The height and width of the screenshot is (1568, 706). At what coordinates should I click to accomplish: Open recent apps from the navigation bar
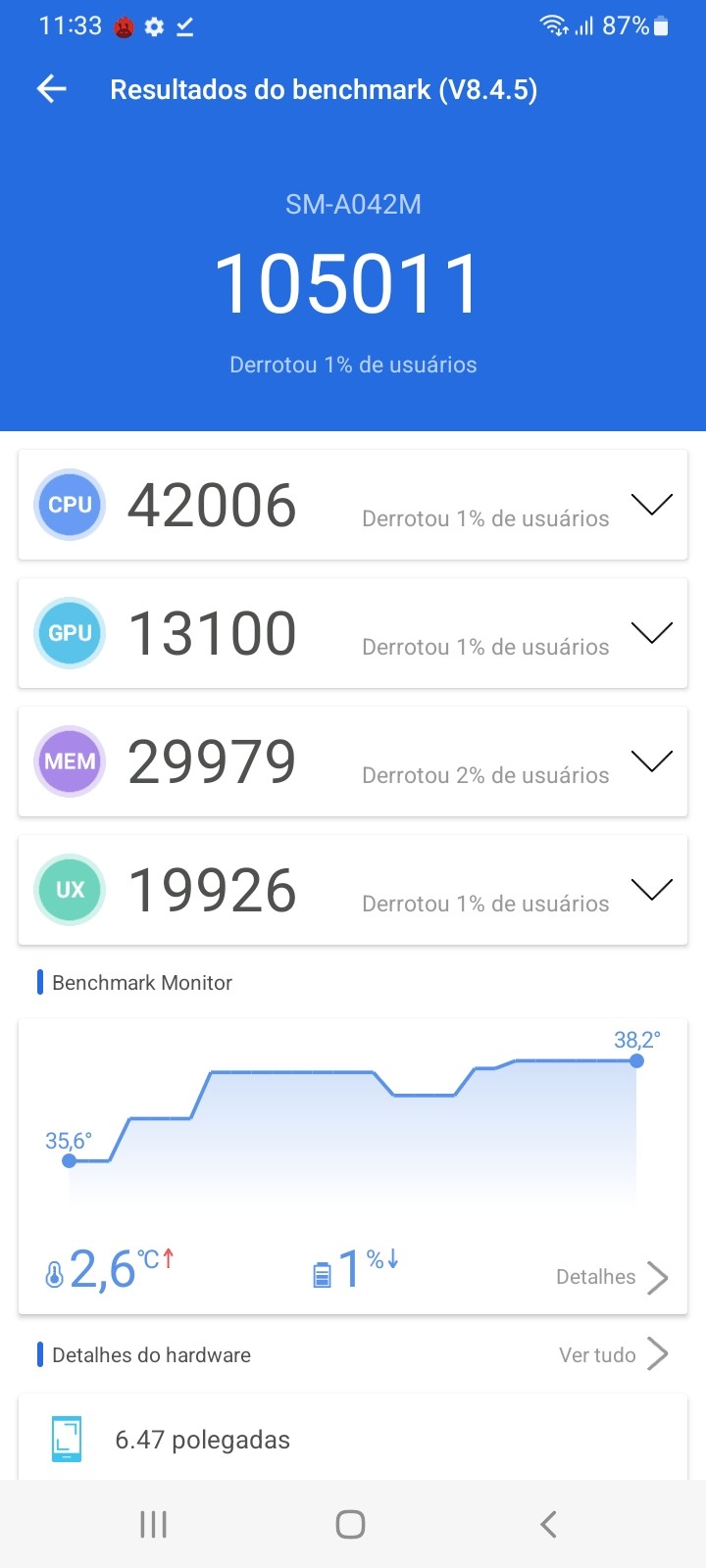tap(154, 1524)
